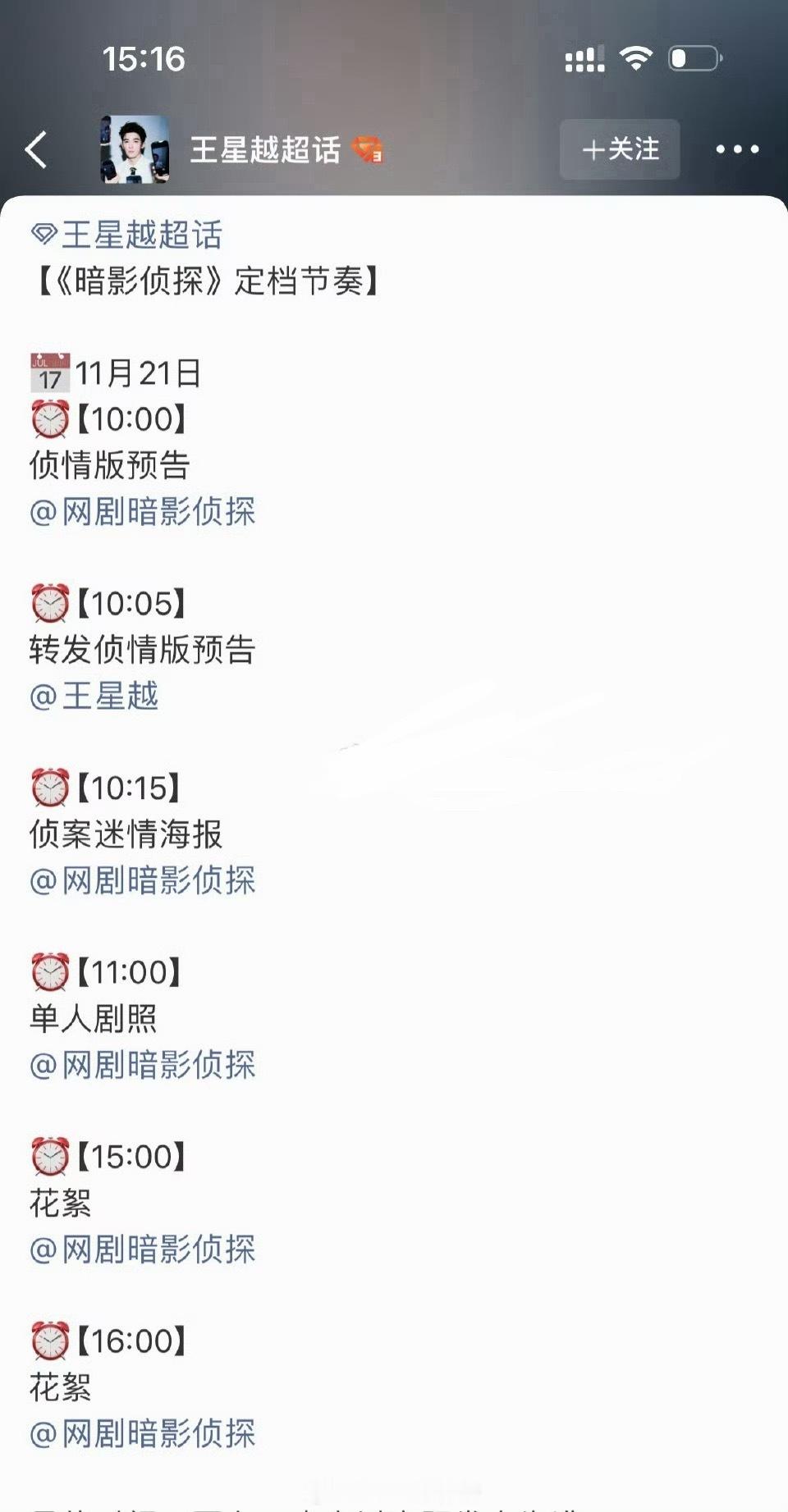788x1512 pixels.
Task: Click the cellular signal indicator
Action: 584,57
